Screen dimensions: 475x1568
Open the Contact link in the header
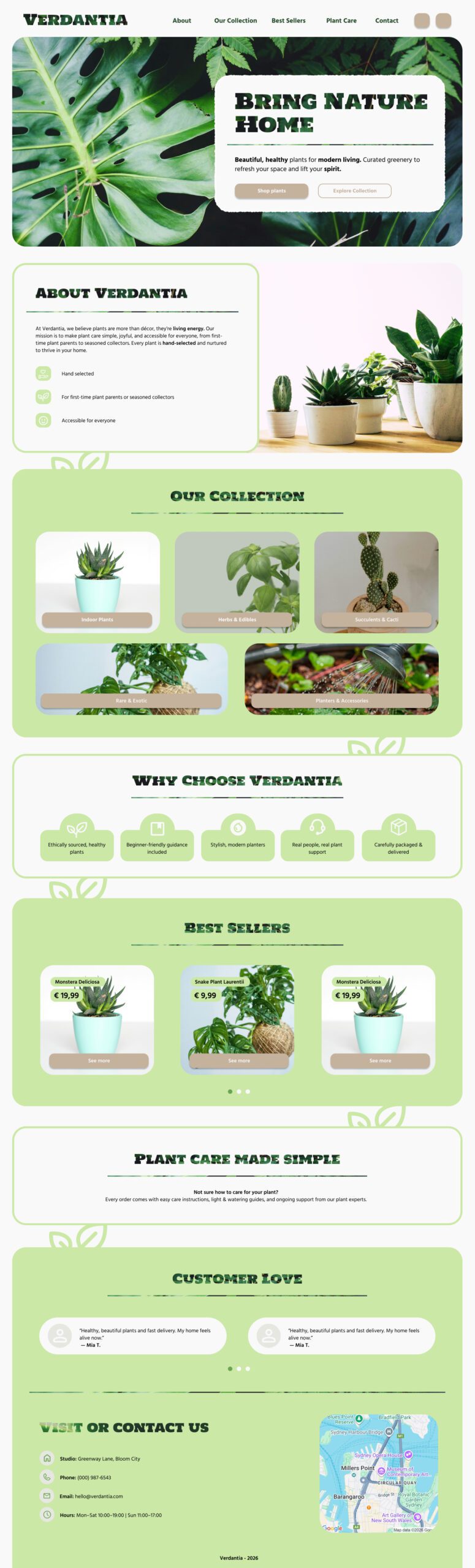pos(386,20)
